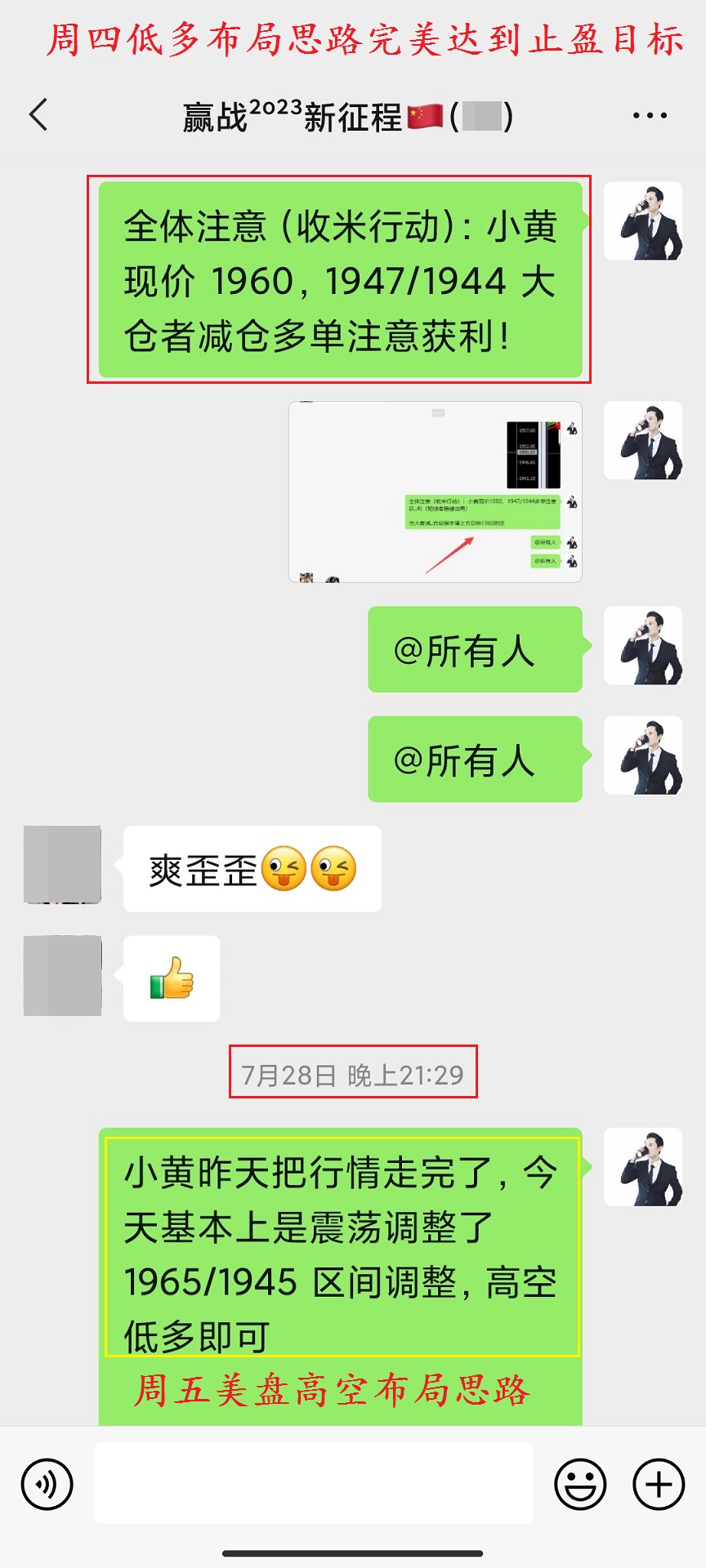Open the emoji picker

[x=580, y=1483]
